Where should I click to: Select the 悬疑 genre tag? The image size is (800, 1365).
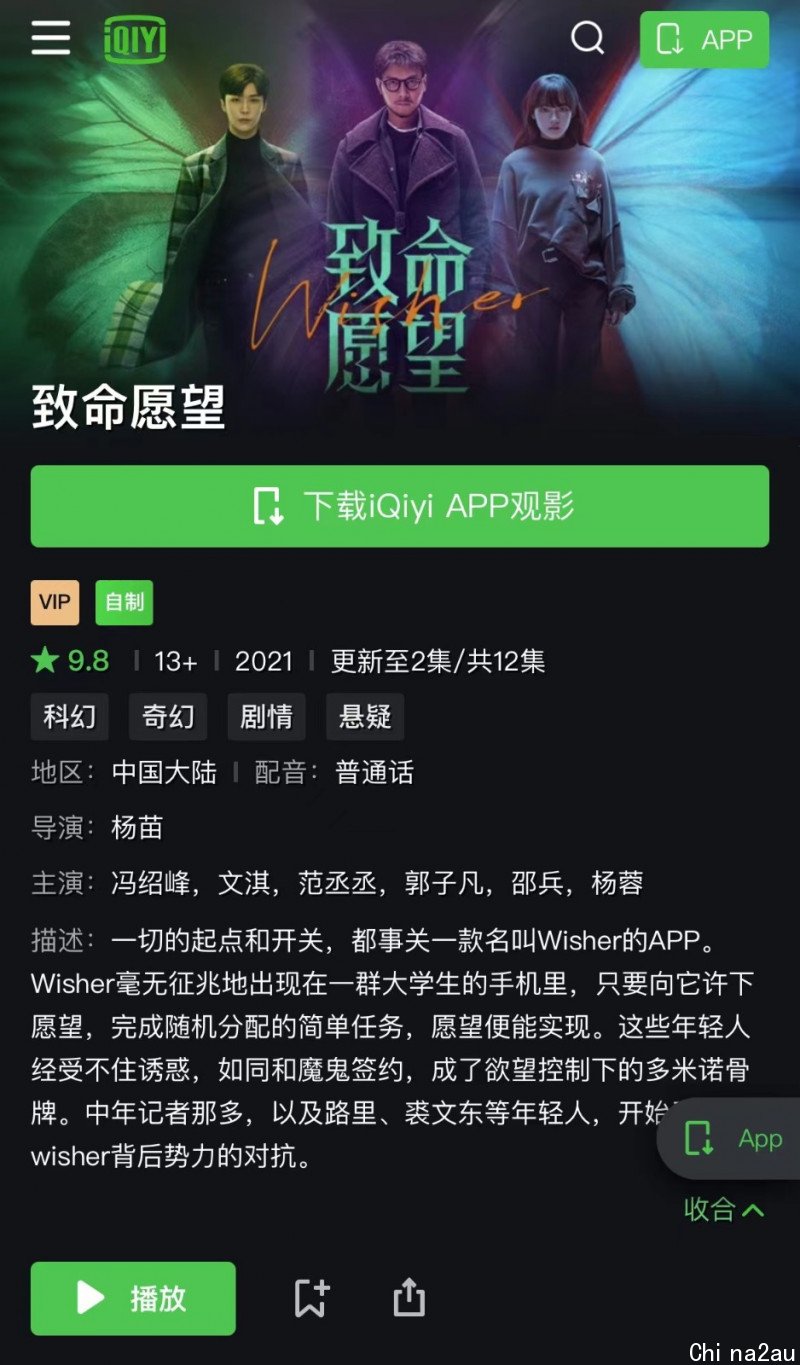point(365,716)
